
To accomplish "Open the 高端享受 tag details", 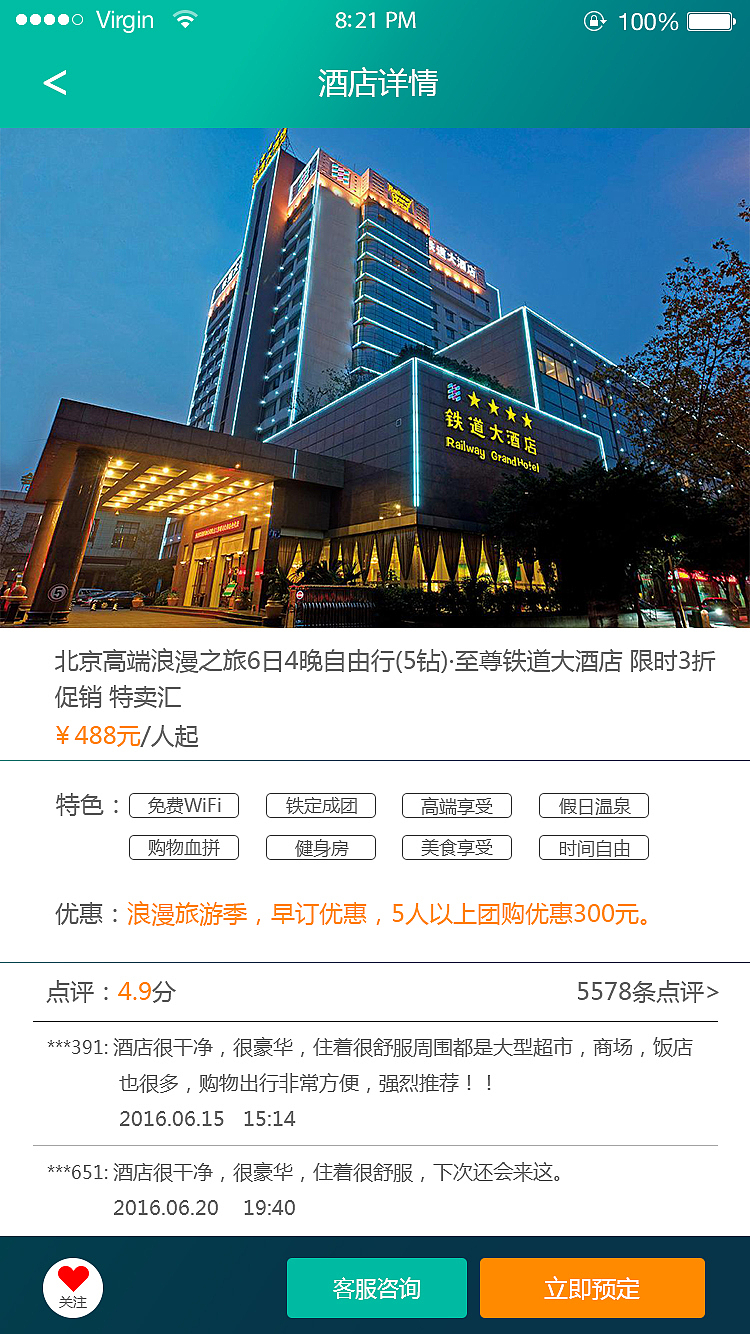I will point(457,805).
